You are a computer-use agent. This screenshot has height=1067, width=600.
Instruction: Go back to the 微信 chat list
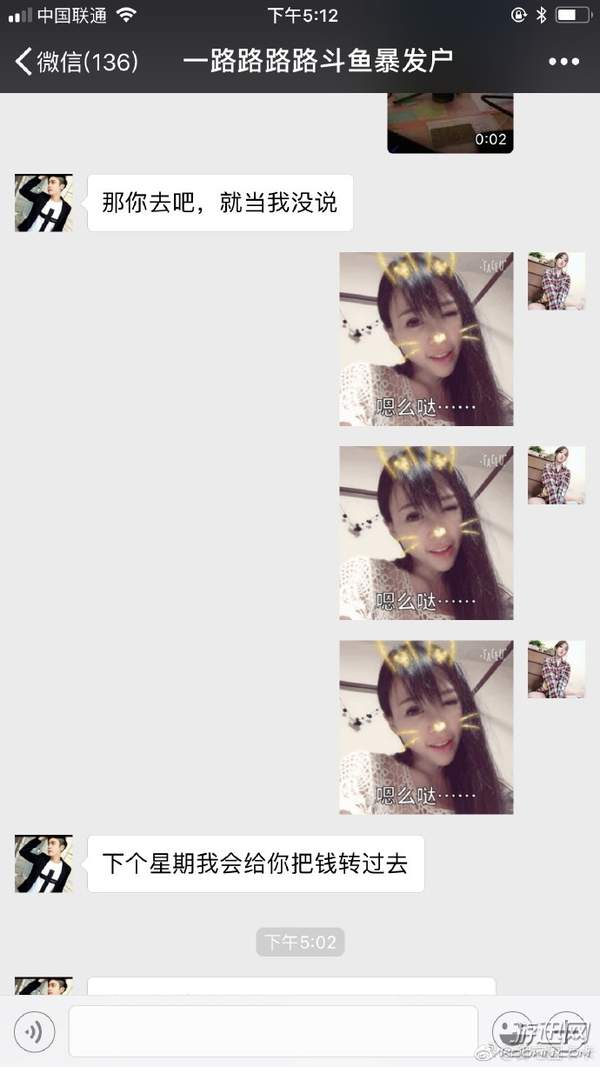pos(77,62)
